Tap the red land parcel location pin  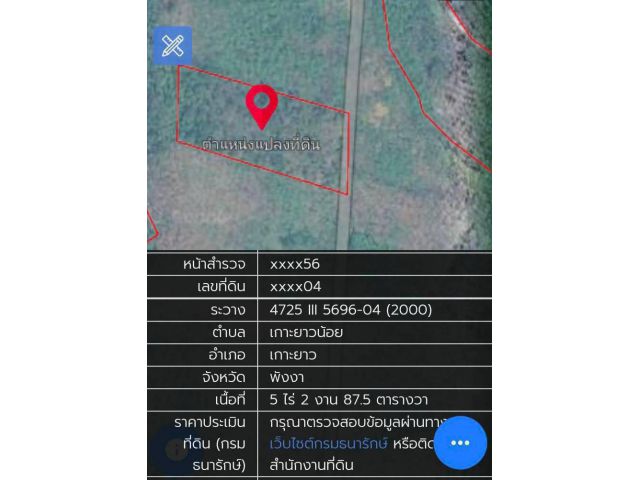pos(261,105)
